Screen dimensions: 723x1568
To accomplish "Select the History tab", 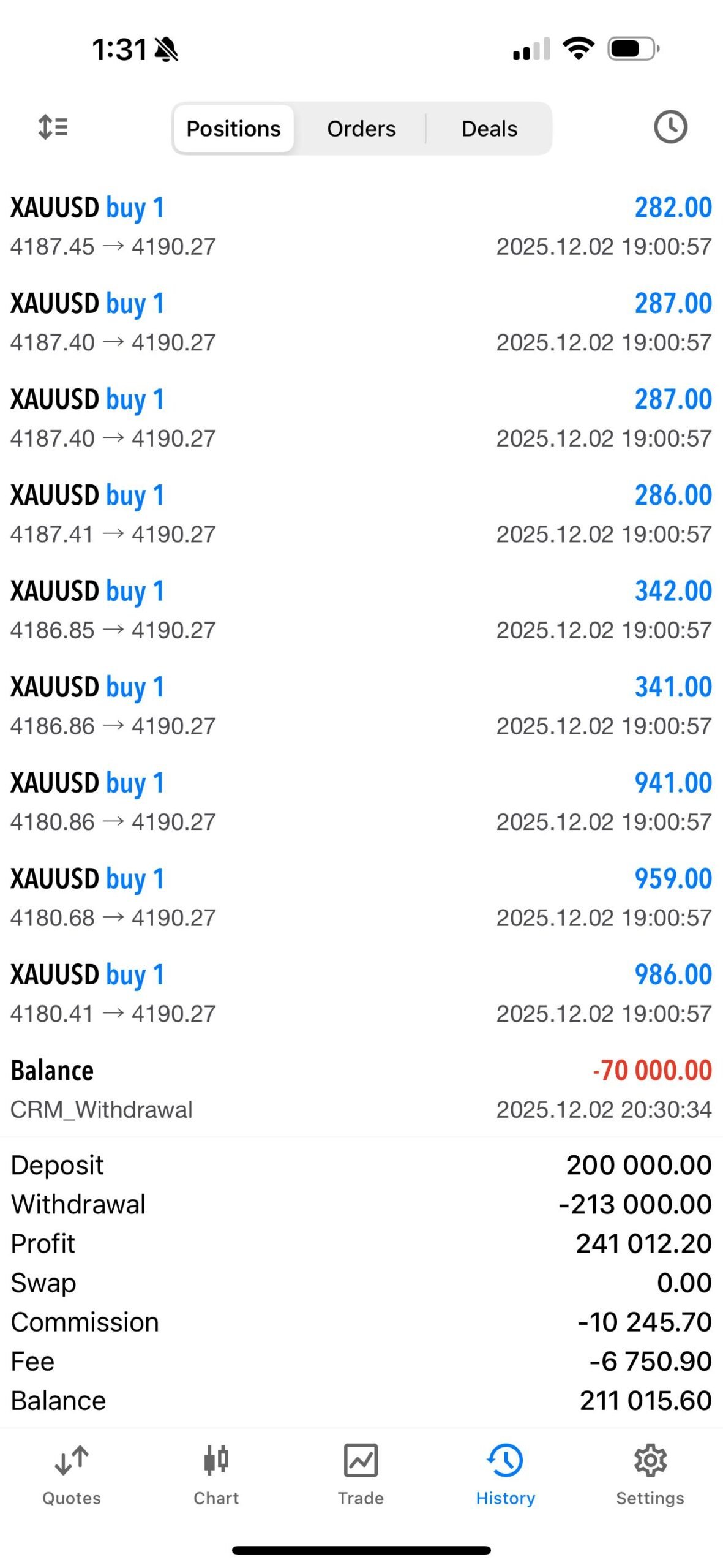I will tap(506, 1474).
